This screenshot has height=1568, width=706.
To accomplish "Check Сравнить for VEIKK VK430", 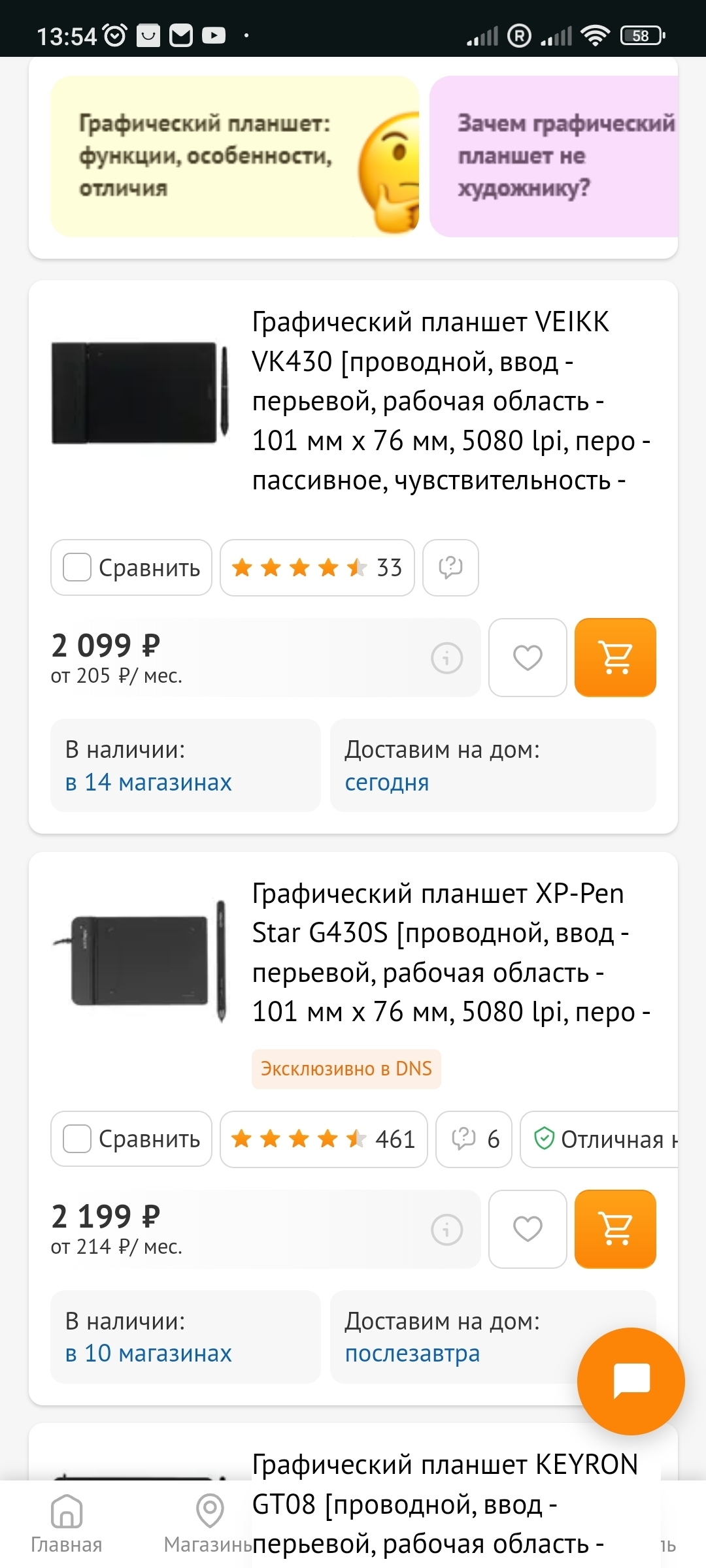I will coord(77,568).
